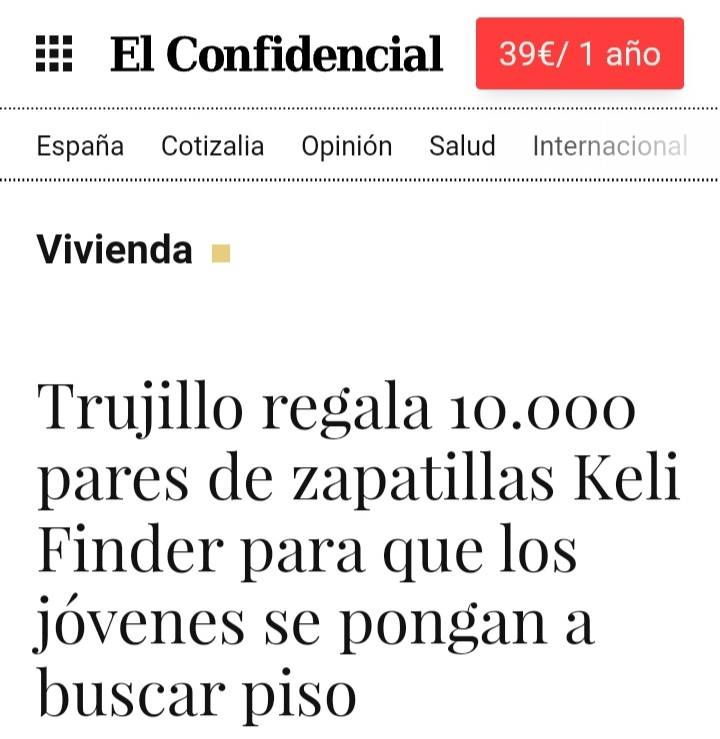Tap the 39€/ 1 año subscription button
The width and height of the screenshot is (720, 739).
579,54
